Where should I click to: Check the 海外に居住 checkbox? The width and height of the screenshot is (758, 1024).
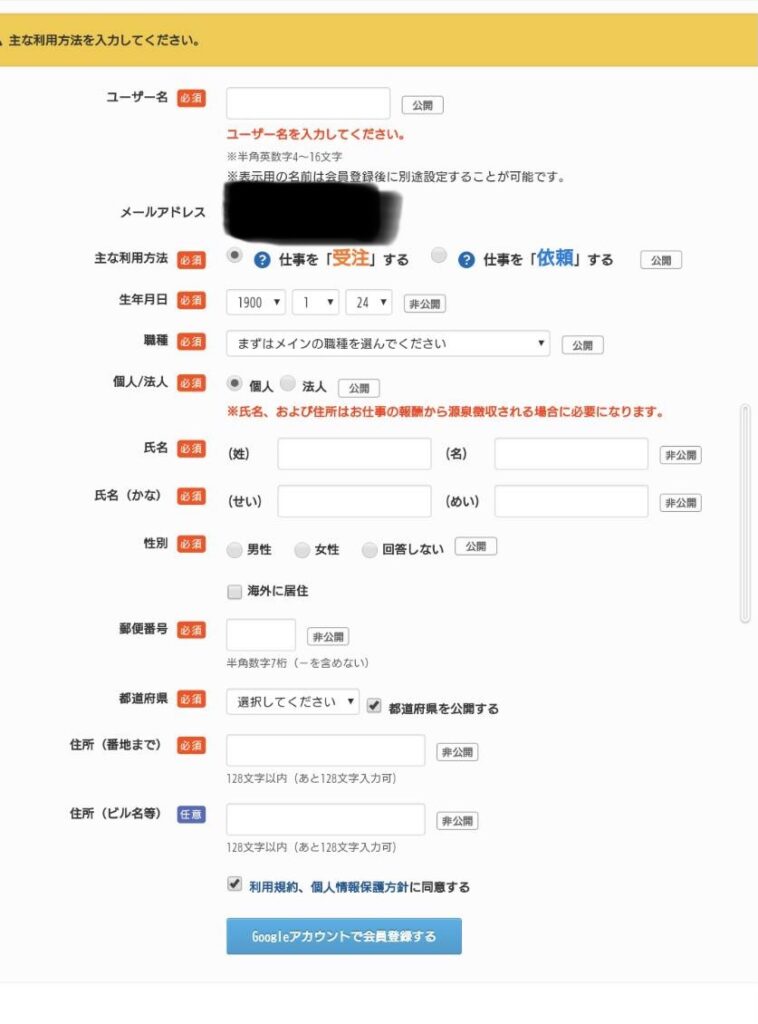tap(235, 591)
